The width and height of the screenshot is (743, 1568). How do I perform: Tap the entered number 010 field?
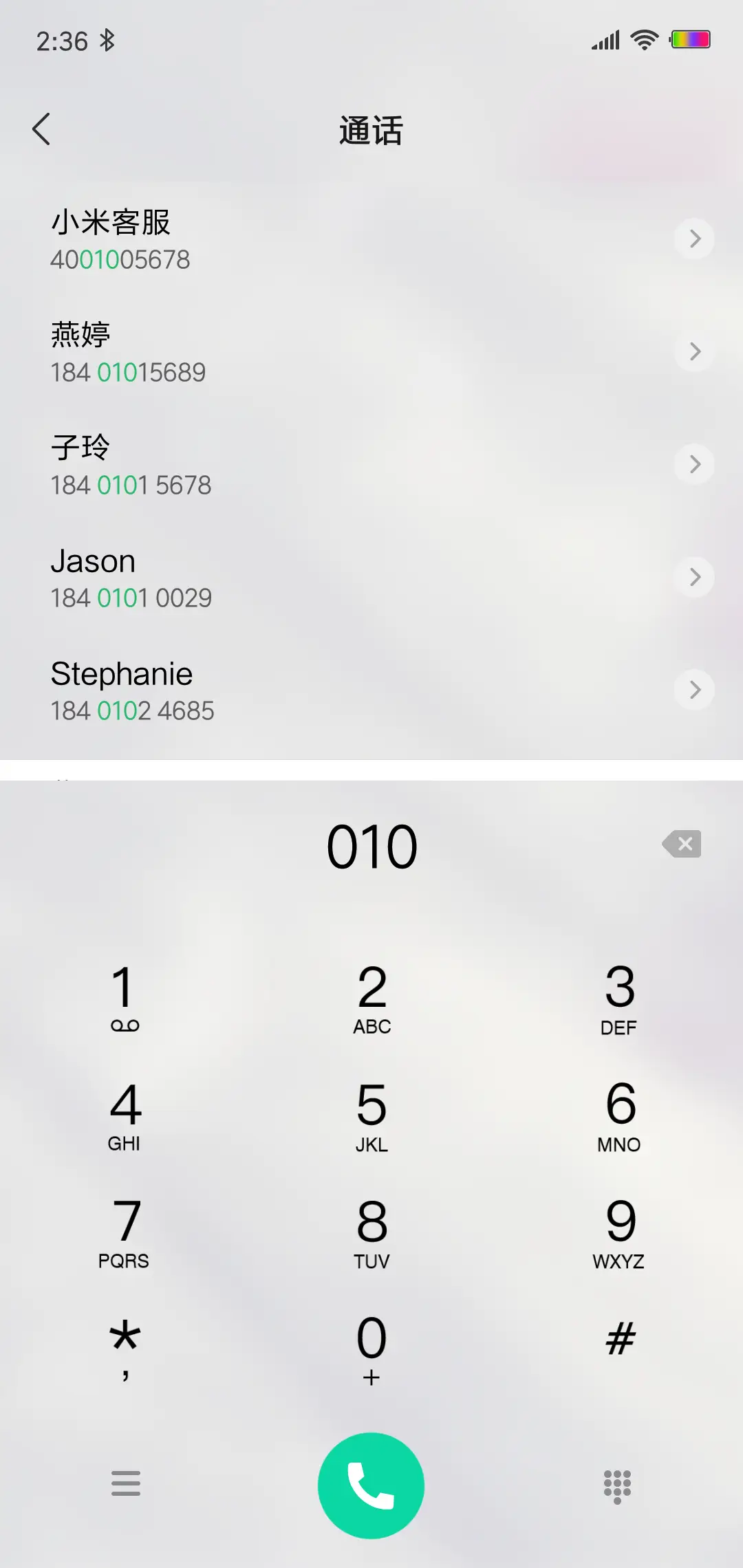point(371,846)
